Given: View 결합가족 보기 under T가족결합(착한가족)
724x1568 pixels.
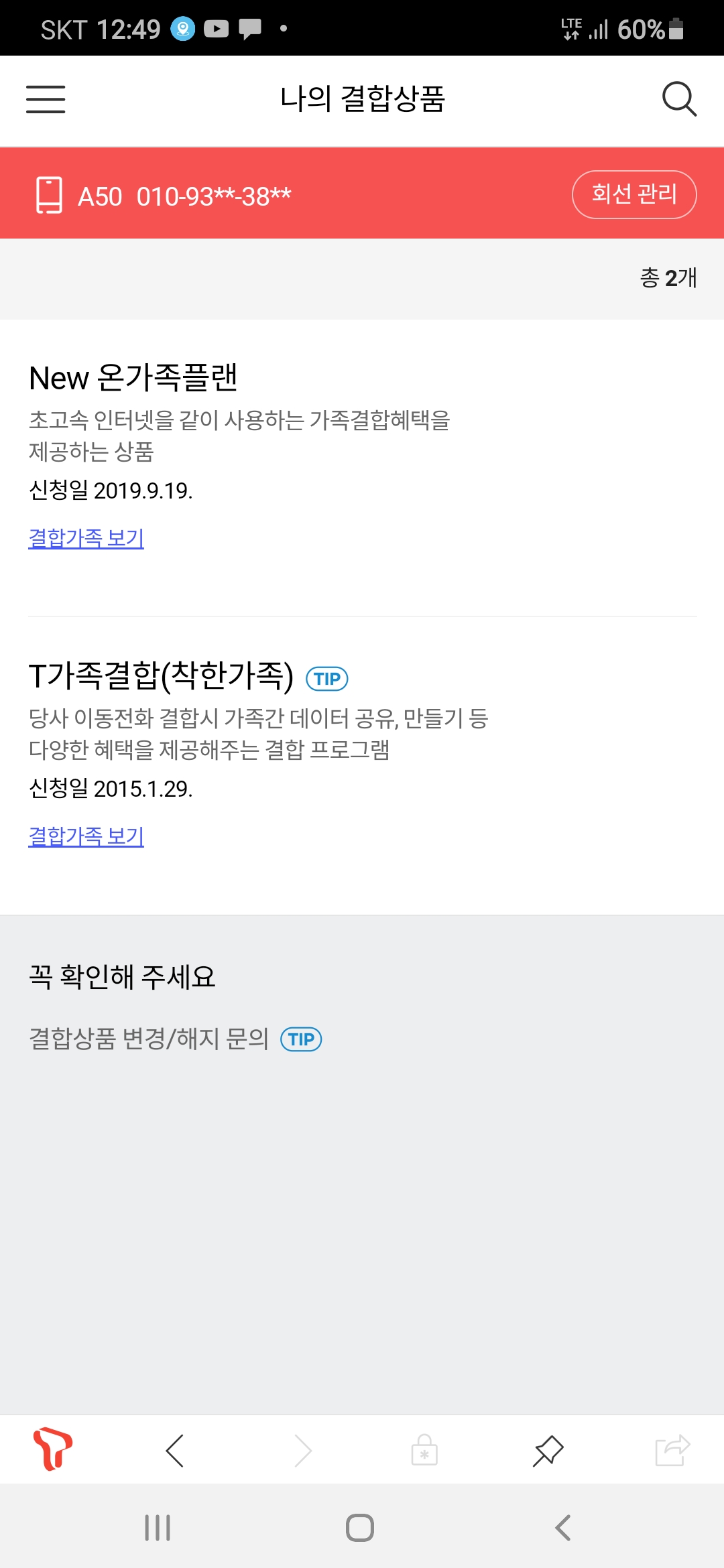Looking at the screenshot, I should [x=86, y=836].
